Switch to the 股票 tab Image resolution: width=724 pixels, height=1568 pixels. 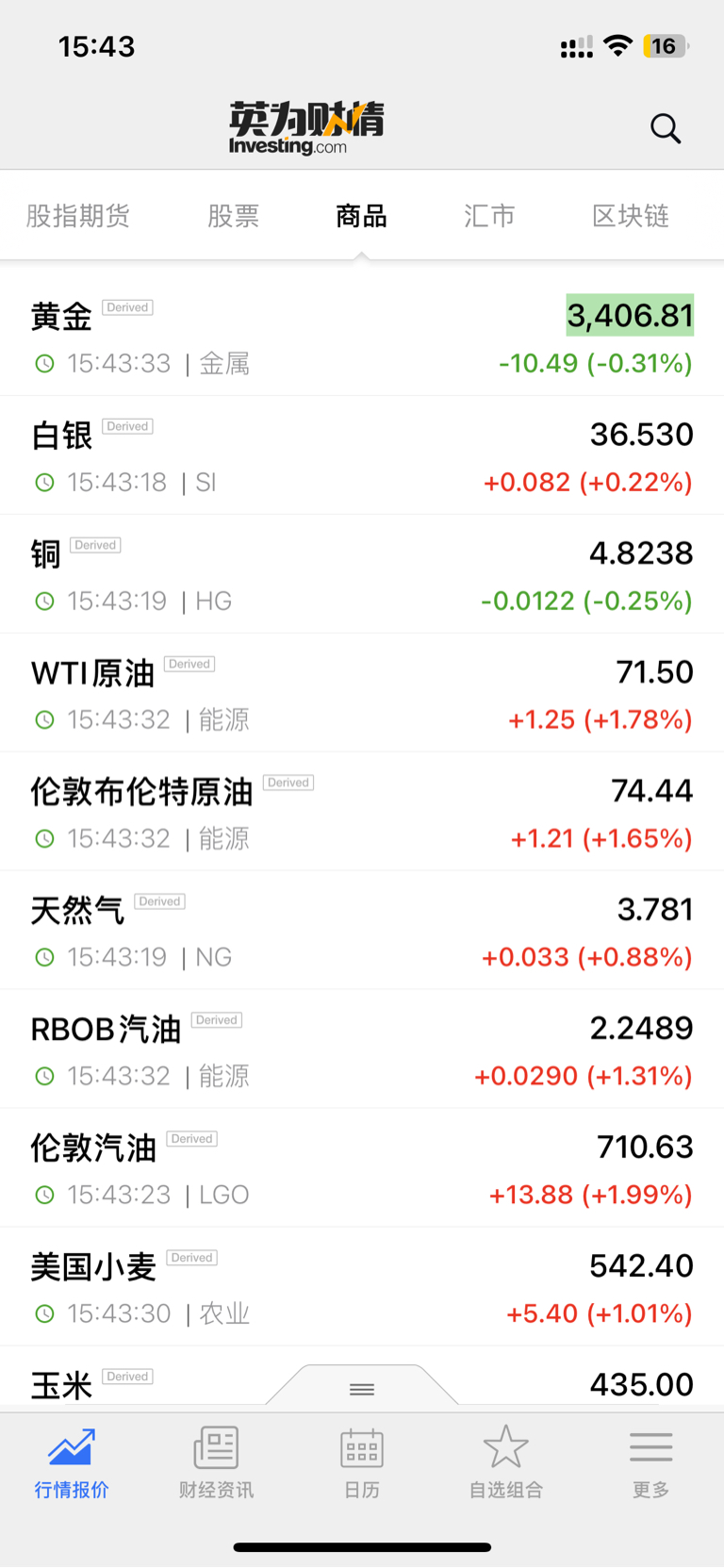233,216
